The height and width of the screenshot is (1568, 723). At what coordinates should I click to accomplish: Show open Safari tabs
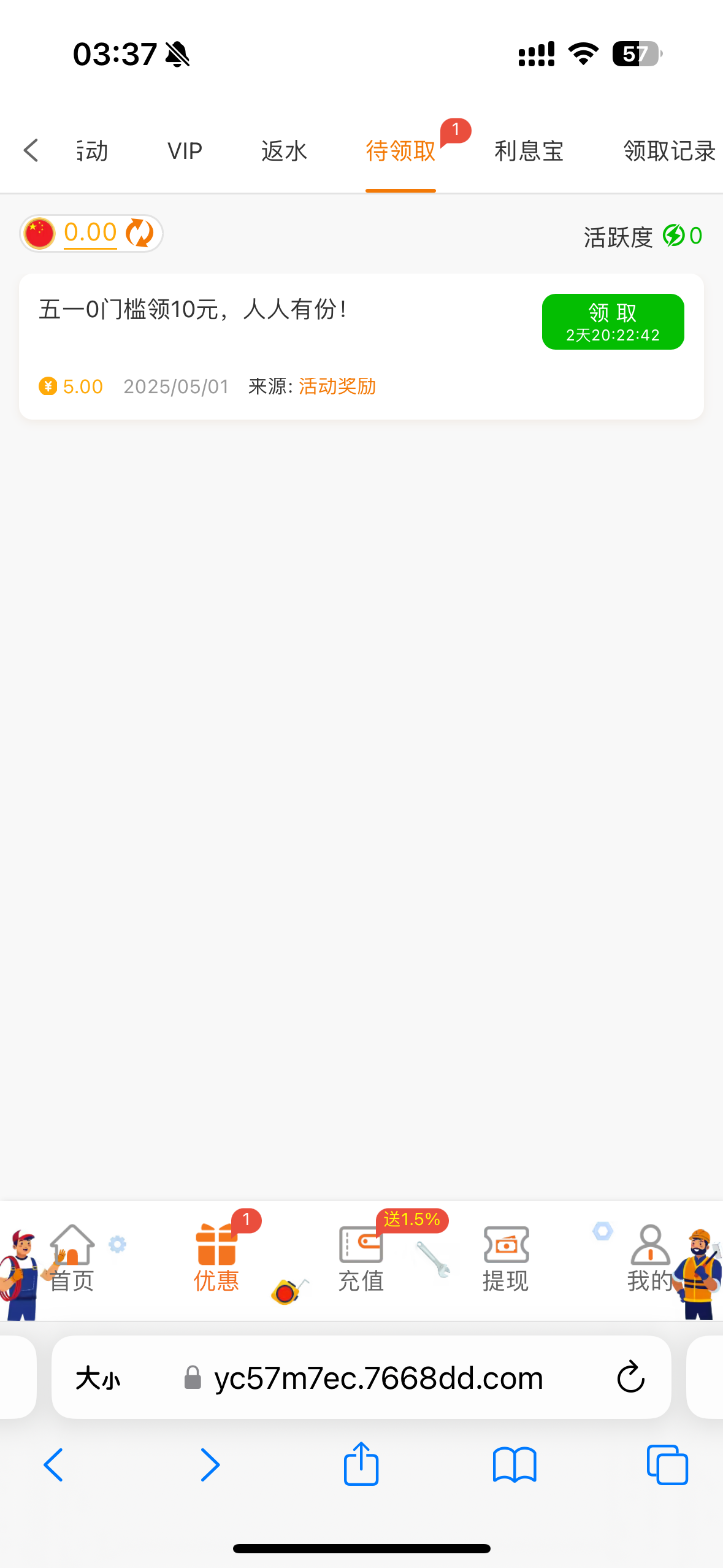pyautogui.click(x=667, y=1465)
